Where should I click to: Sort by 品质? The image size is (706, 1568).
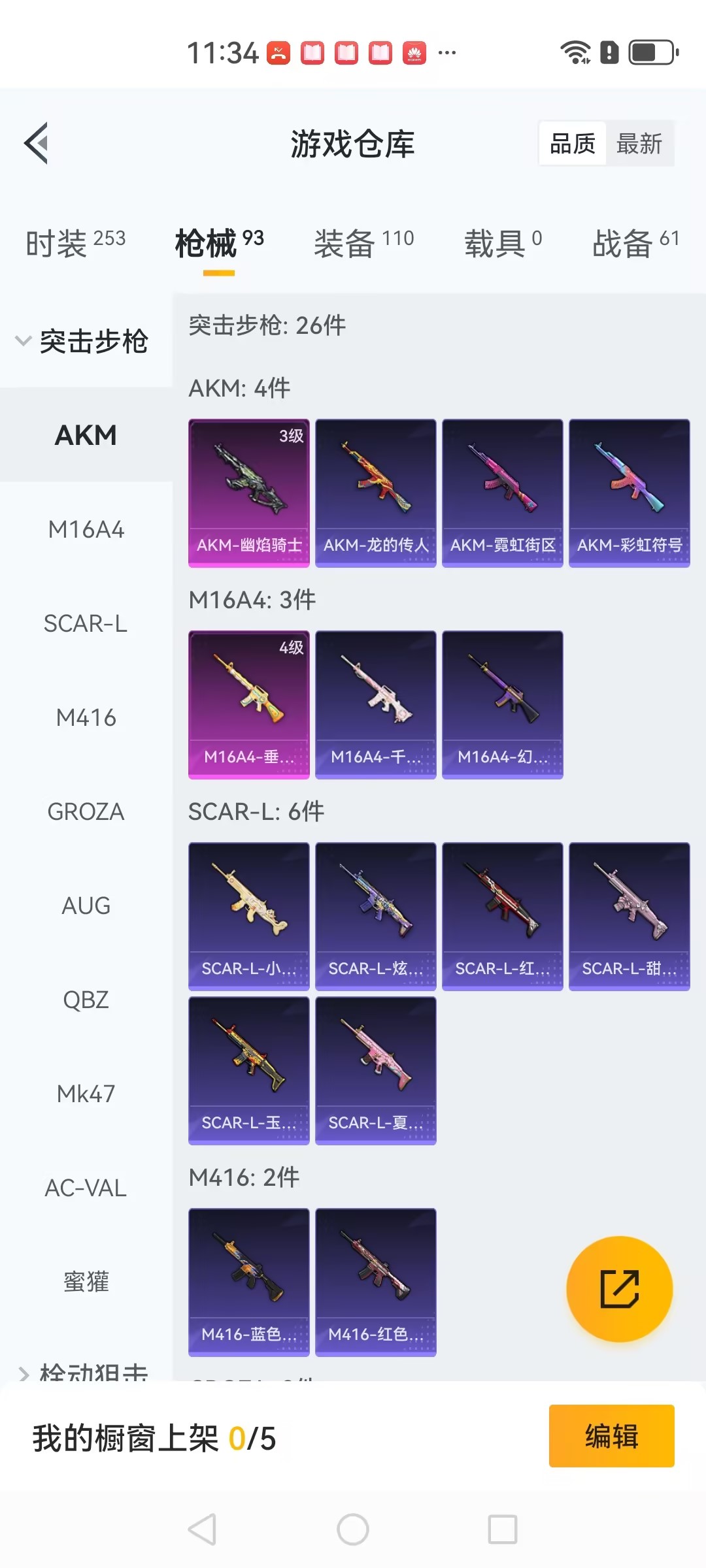point(573,143)
